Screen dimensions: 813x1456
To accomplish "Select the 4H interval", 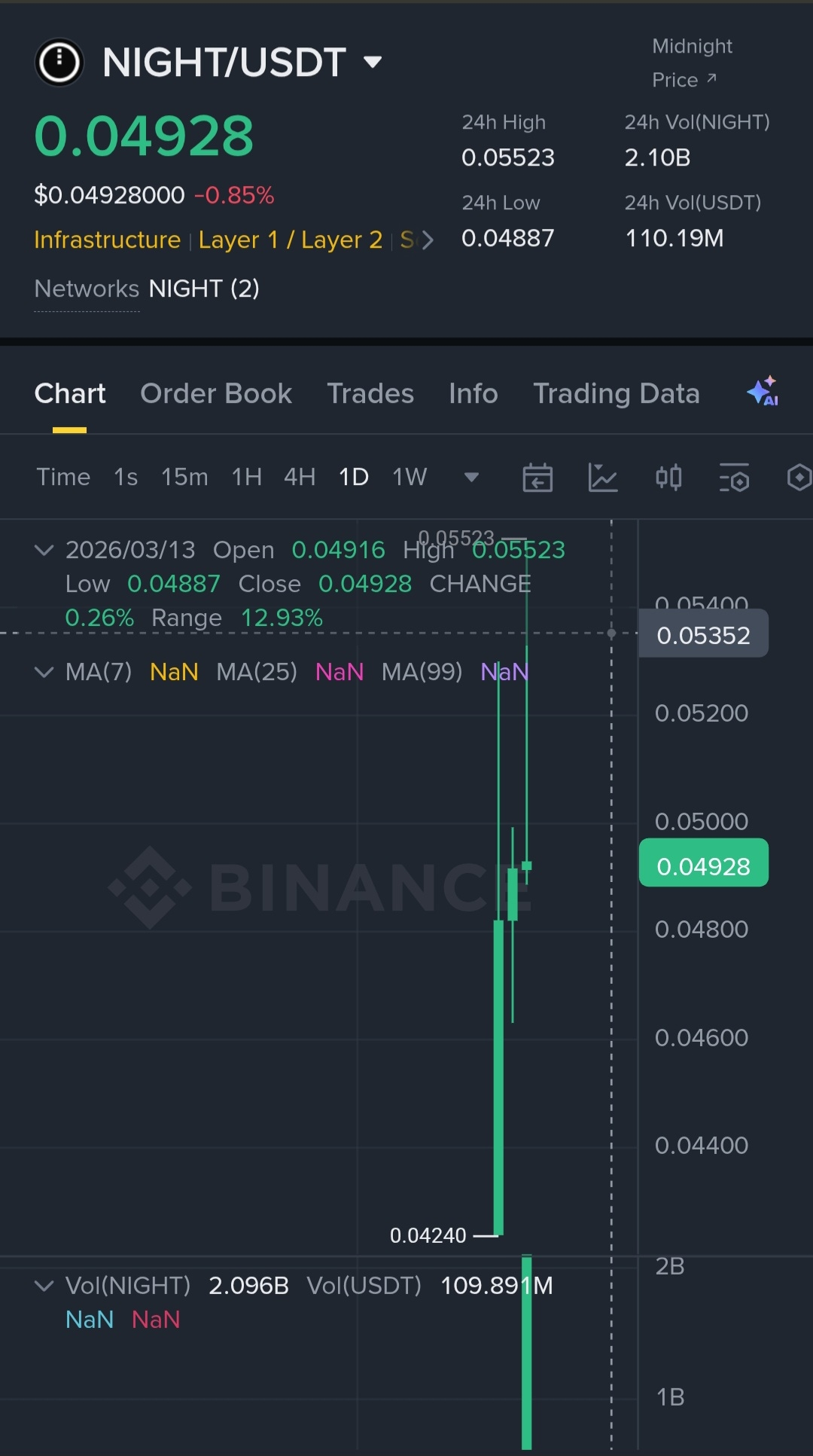I will tap(300, 477).
